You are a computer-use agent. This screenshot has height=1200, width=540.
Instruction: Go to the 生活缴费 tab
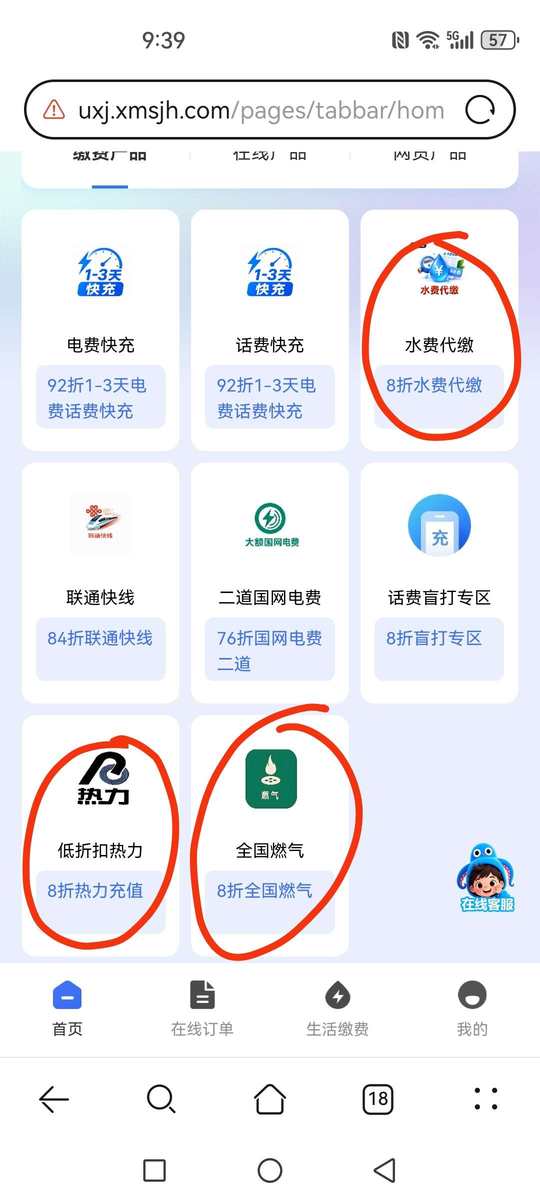pos(337,1009)
